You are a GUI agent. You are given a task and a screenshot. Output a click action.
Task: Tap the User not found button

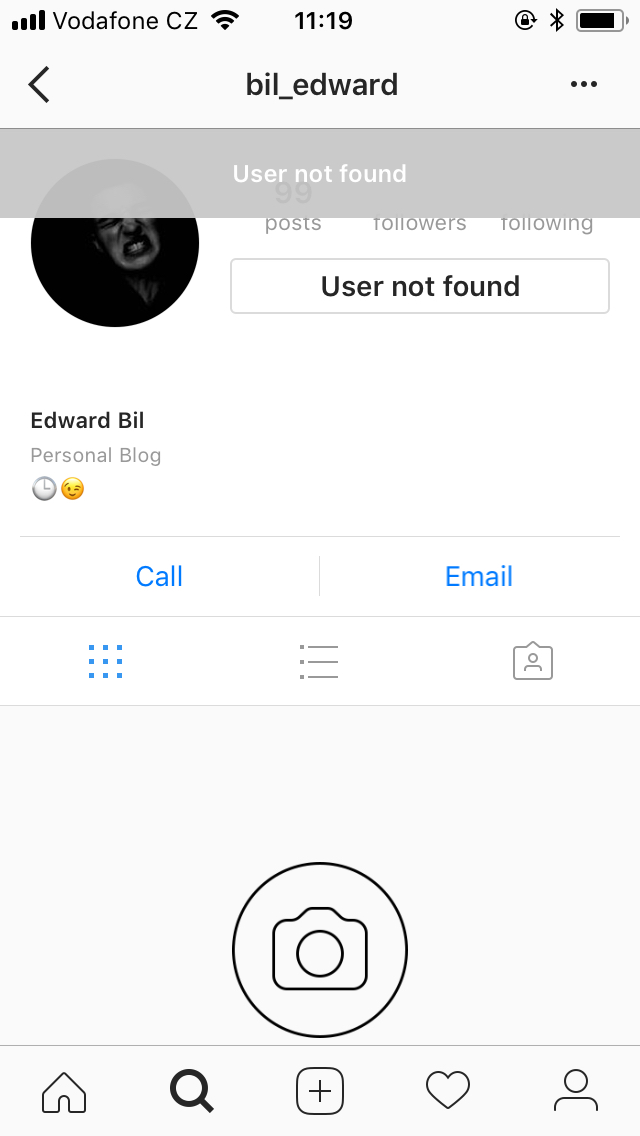click(x=420, y=287)
